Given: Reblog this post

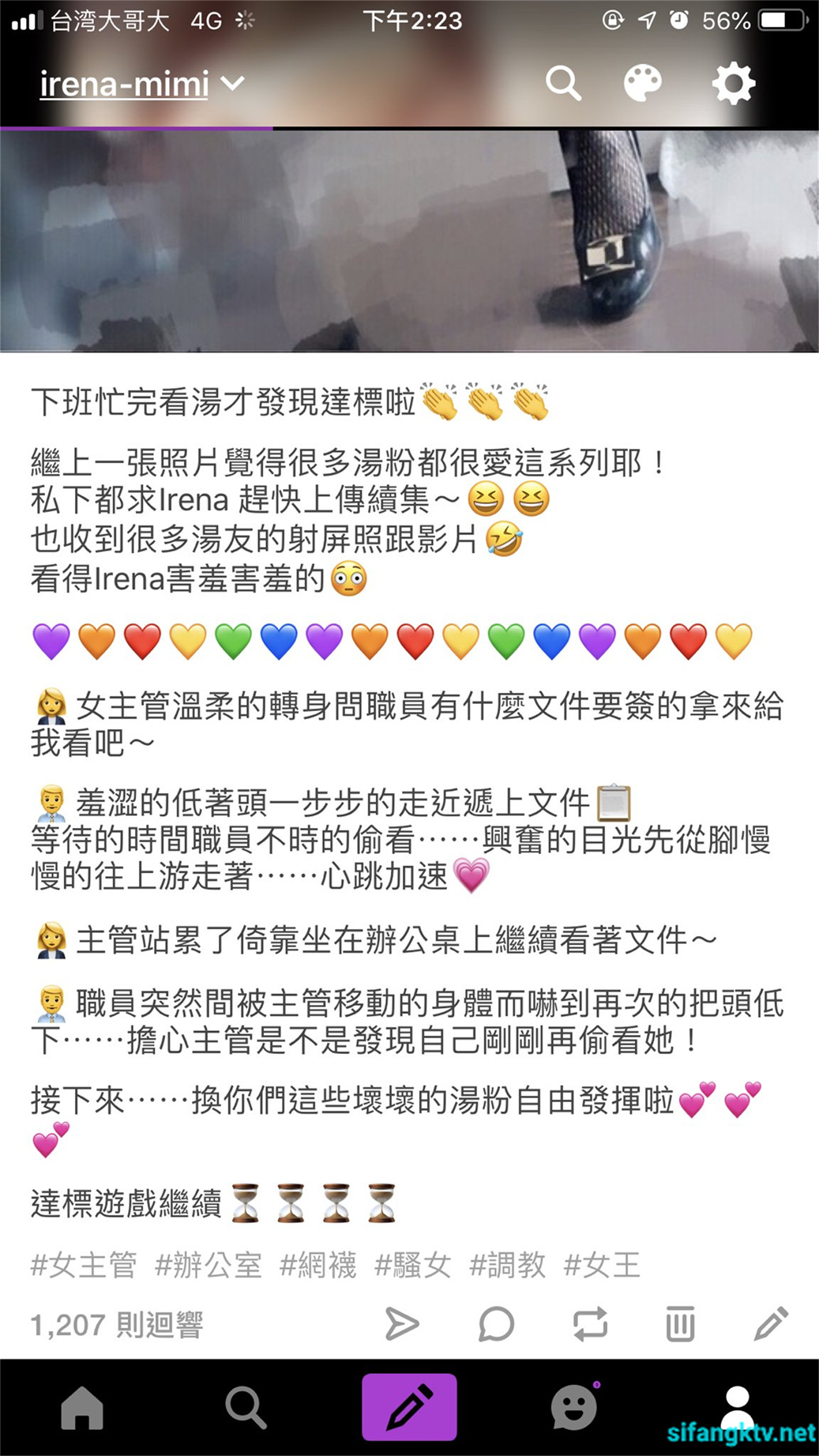Looking at the screenshot, I should (590, 1324).
